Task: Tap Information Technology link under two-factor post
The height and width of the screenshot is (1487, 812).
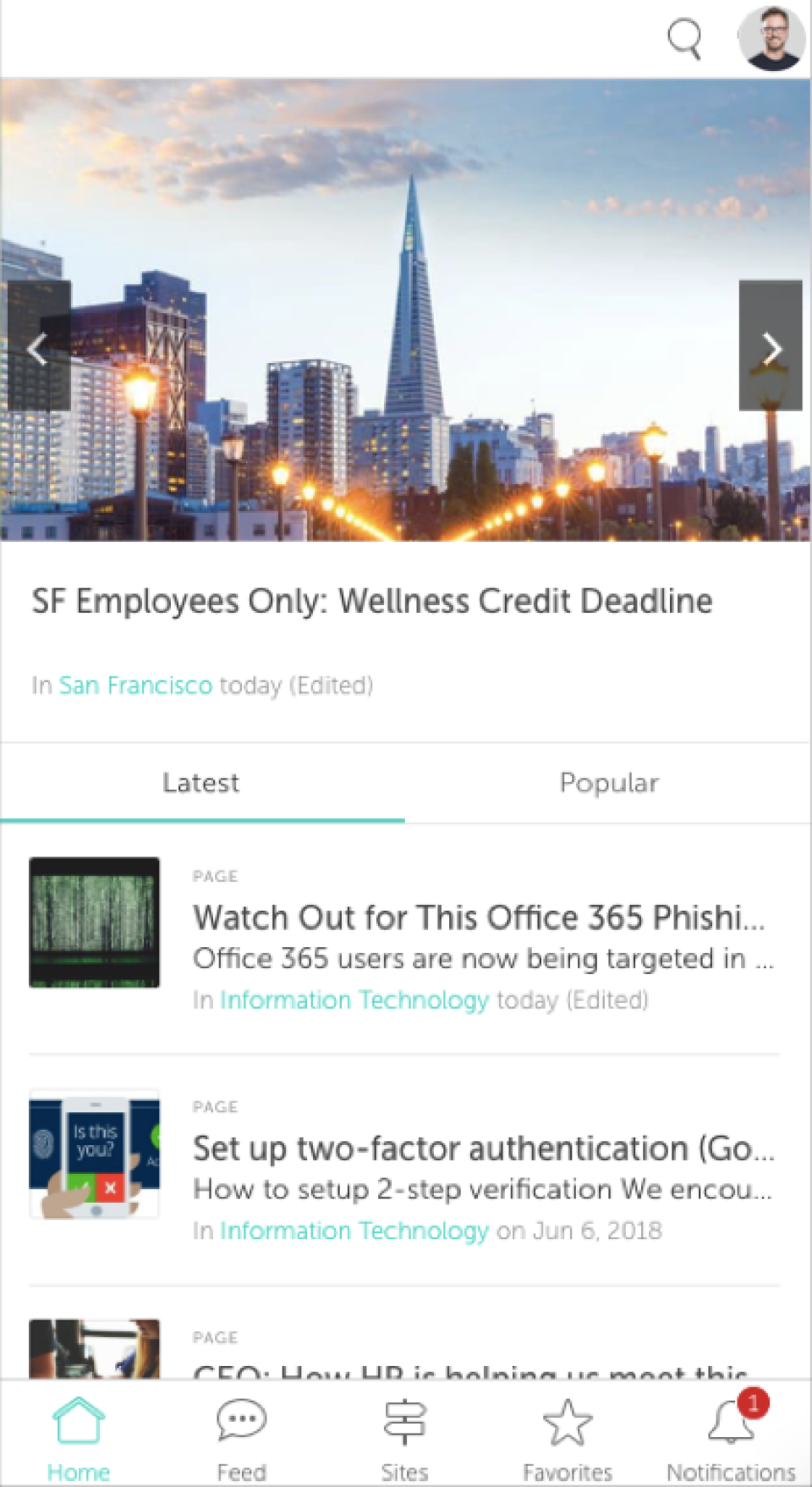Action: (x=354, y=1231)
